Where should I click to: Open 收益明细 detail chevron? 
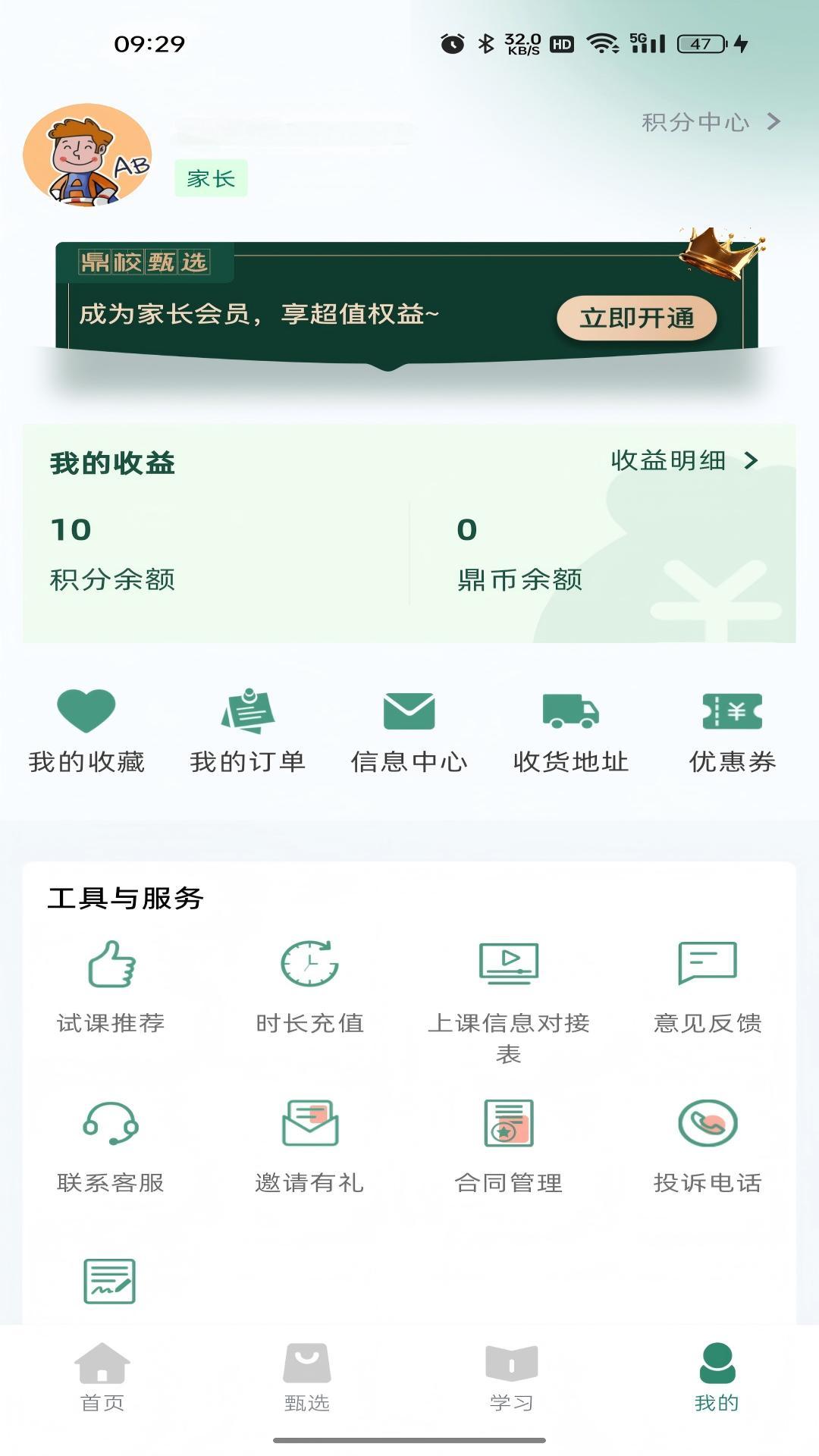751,460
